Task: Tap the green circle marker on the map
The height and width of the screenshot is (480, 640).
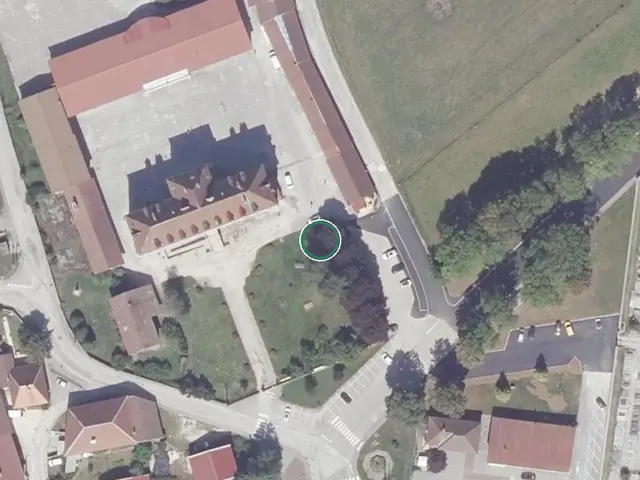Action: [x=320, y=240]
